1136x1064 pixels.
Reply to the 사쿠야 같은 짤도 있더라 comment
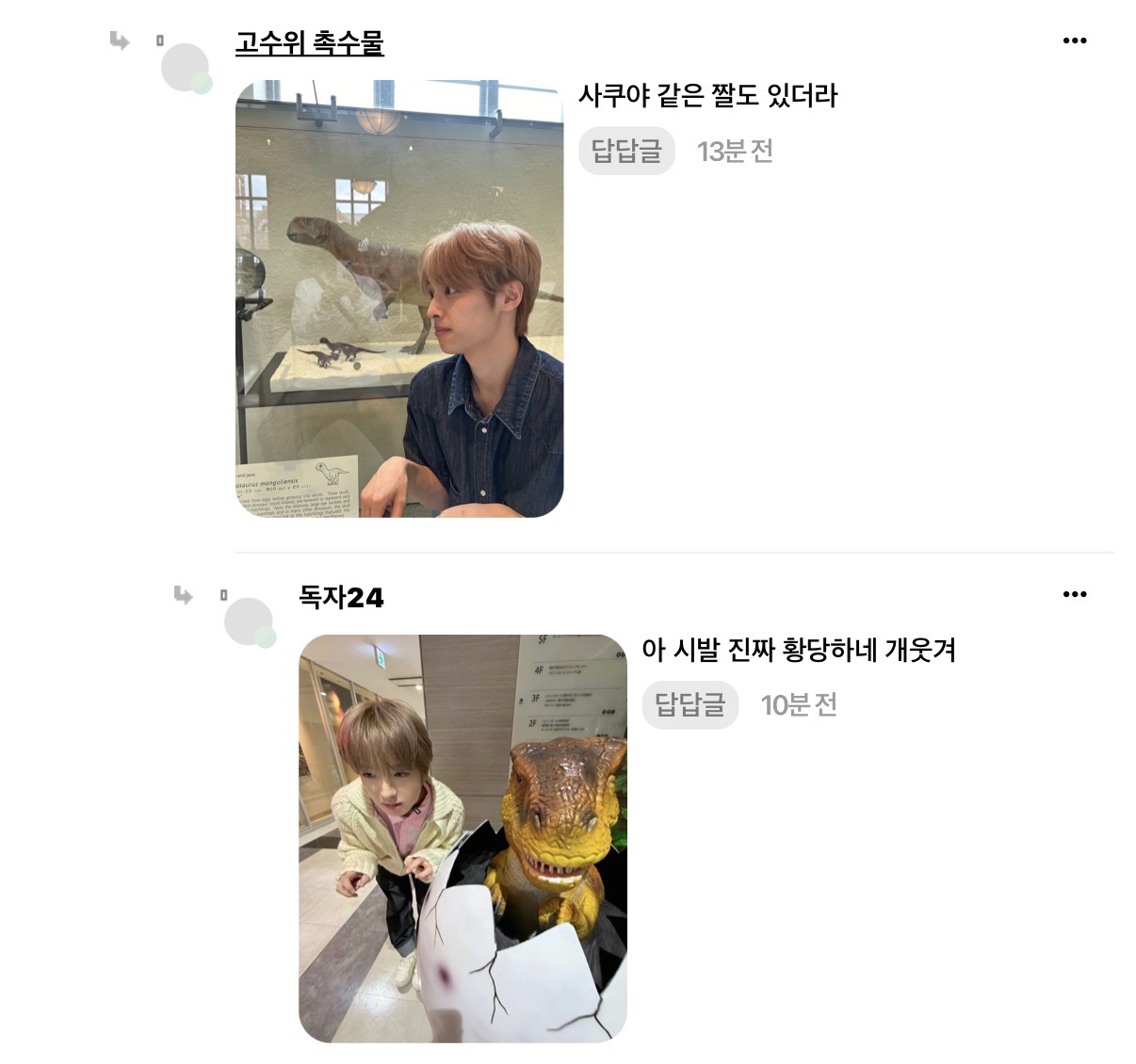pos(626,151)
